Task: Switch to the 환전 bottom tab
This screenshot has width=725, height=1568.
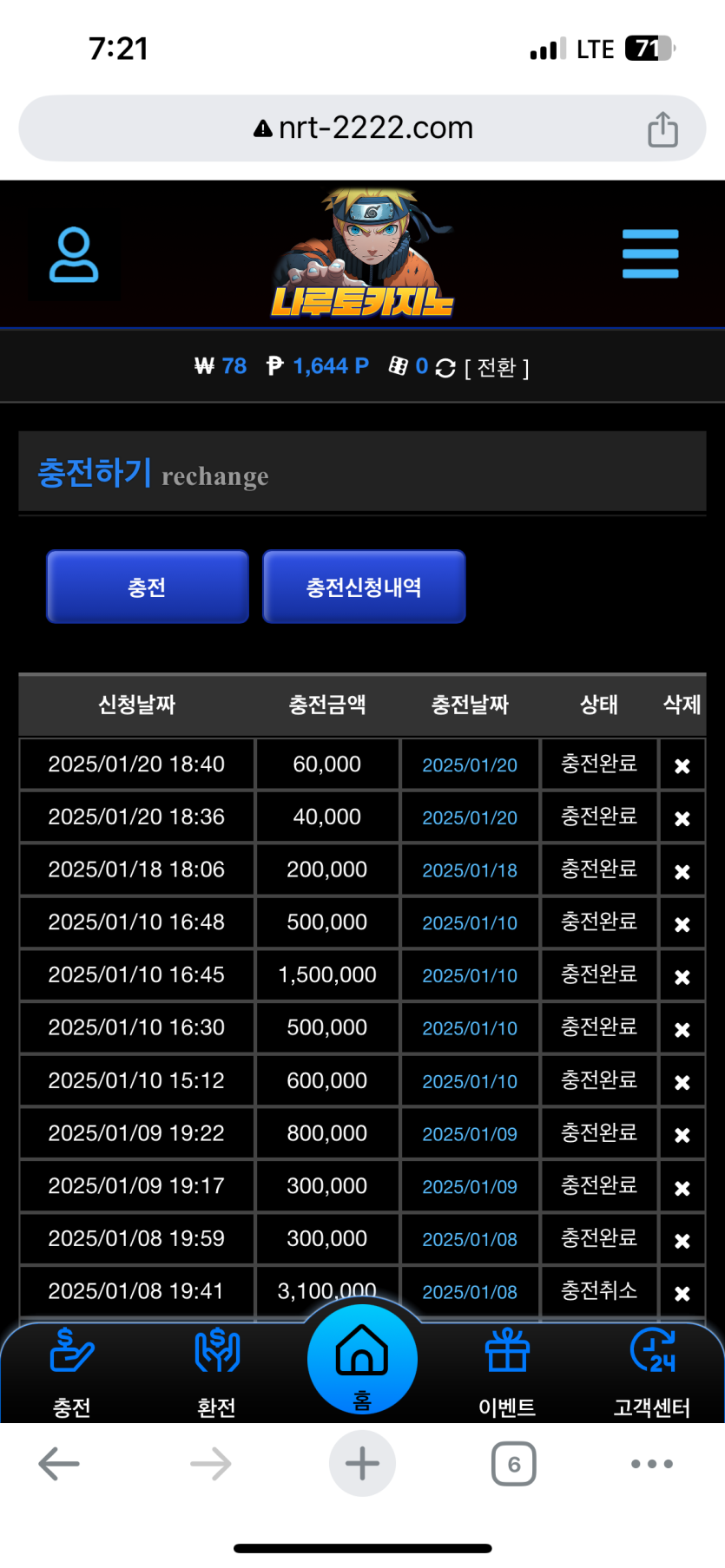Action: pos(217,1371)
